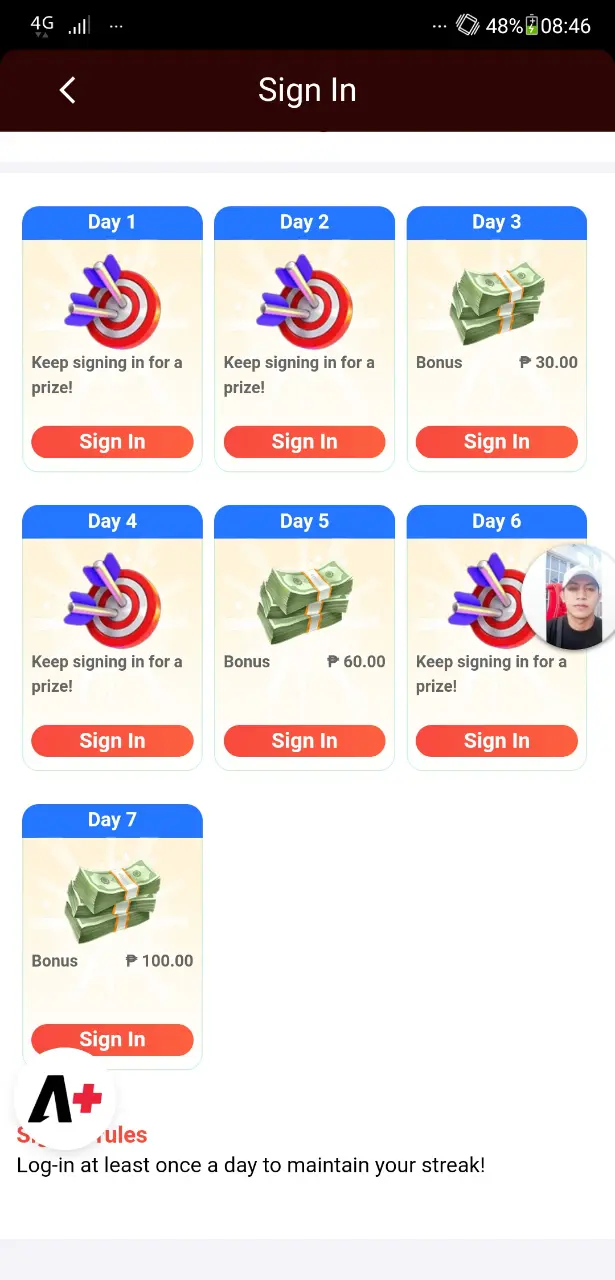
Task: Sign in for Day 2 reward
Action: click(304, 442)
